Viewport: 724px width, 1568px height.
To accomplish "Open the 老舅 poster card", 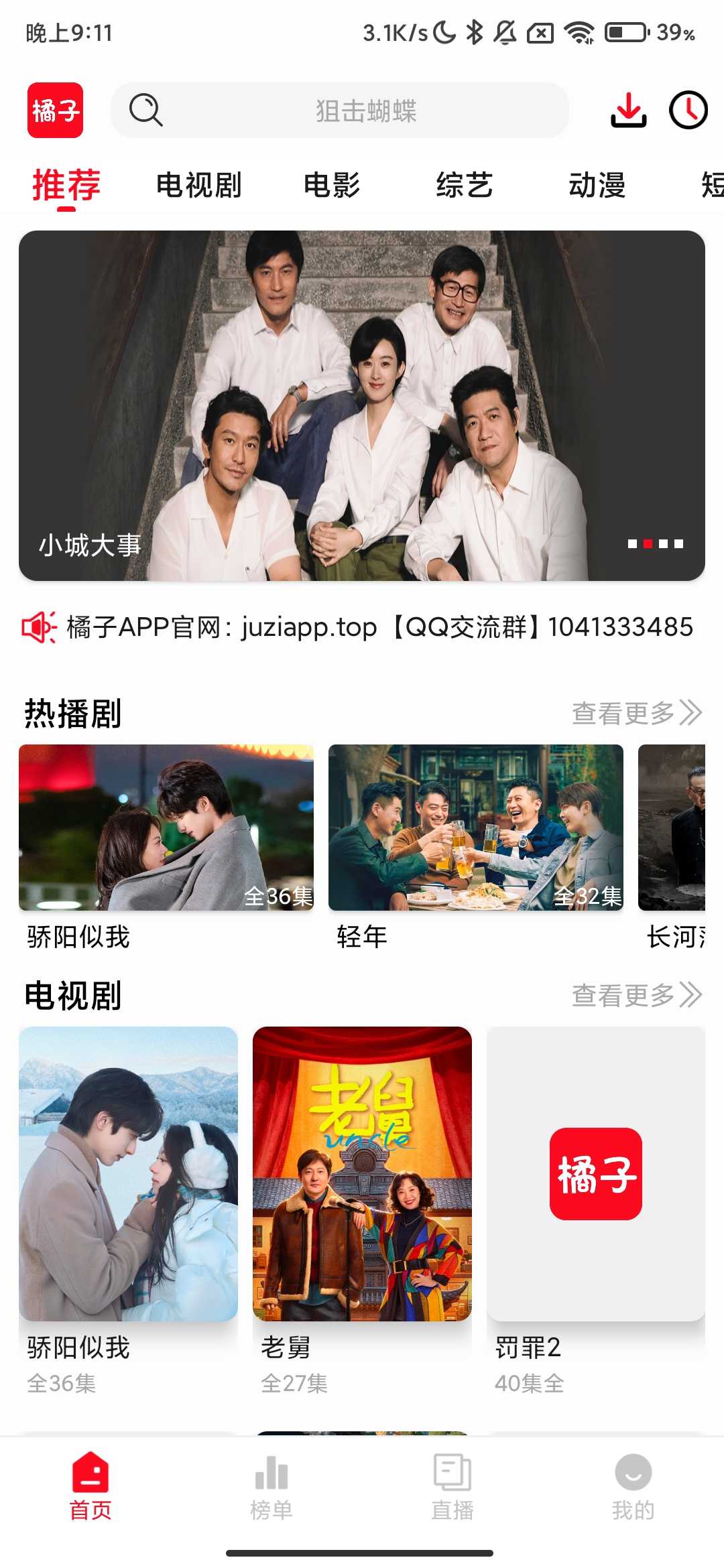I will pyautogui.click(x=362, y=1174).
